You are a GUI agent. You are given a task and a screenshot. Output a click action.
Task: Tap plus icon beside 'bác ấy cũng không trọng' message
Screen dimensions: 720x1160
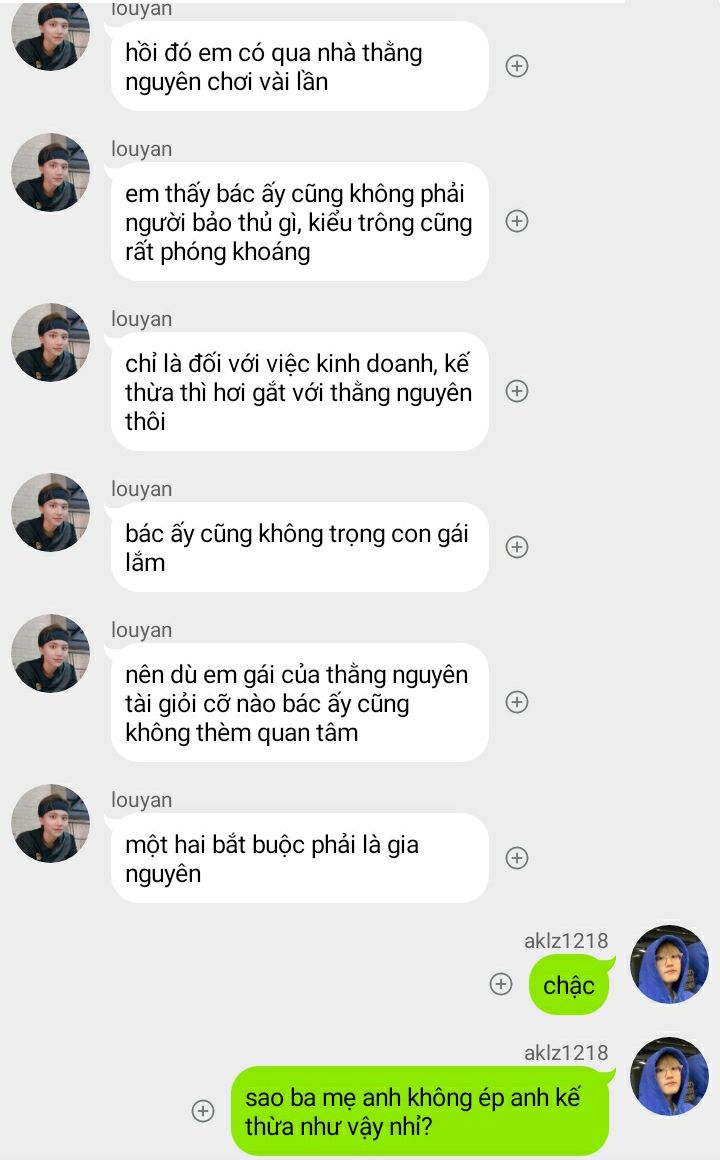pos(516,547)
